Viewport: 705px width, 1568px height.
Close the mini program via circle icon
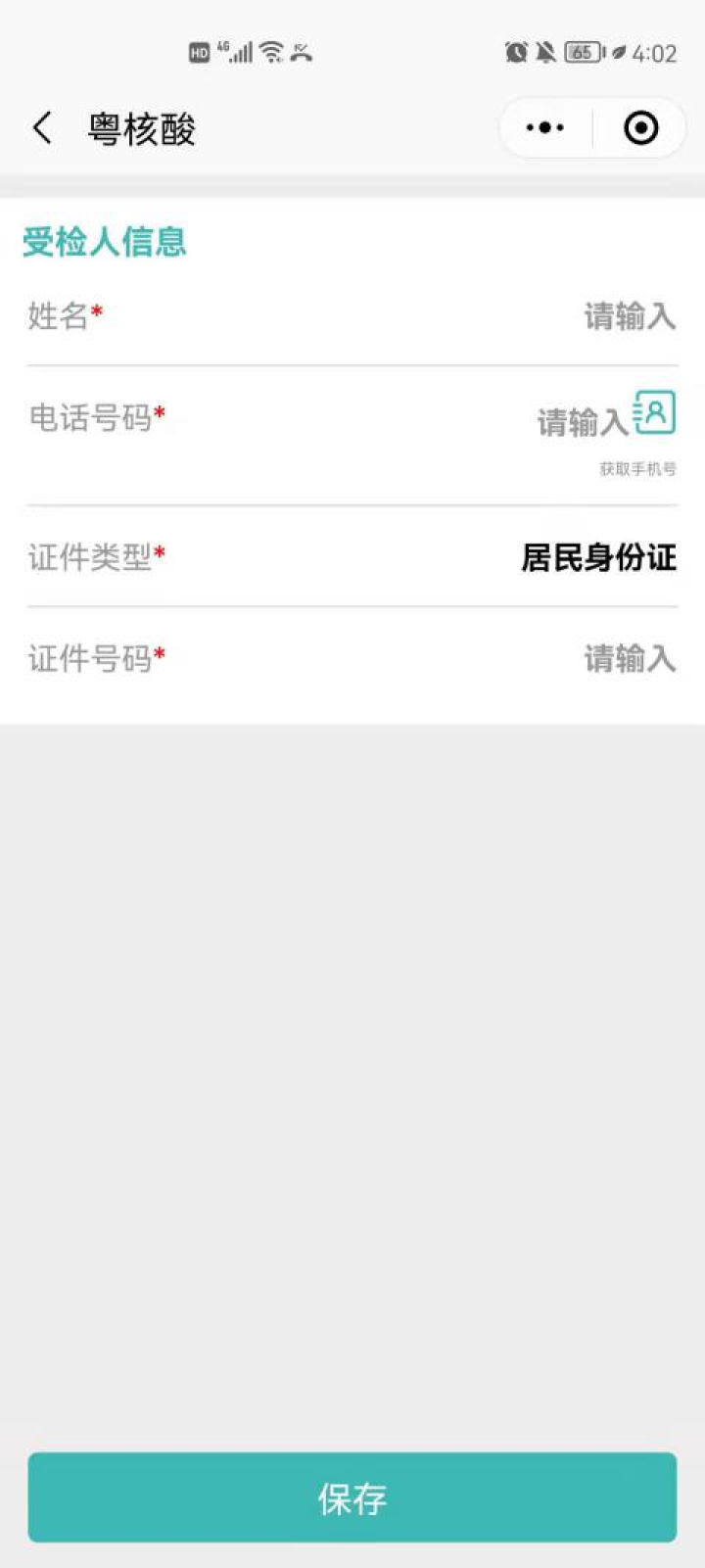pyautogui.click(x=640, y=127)
